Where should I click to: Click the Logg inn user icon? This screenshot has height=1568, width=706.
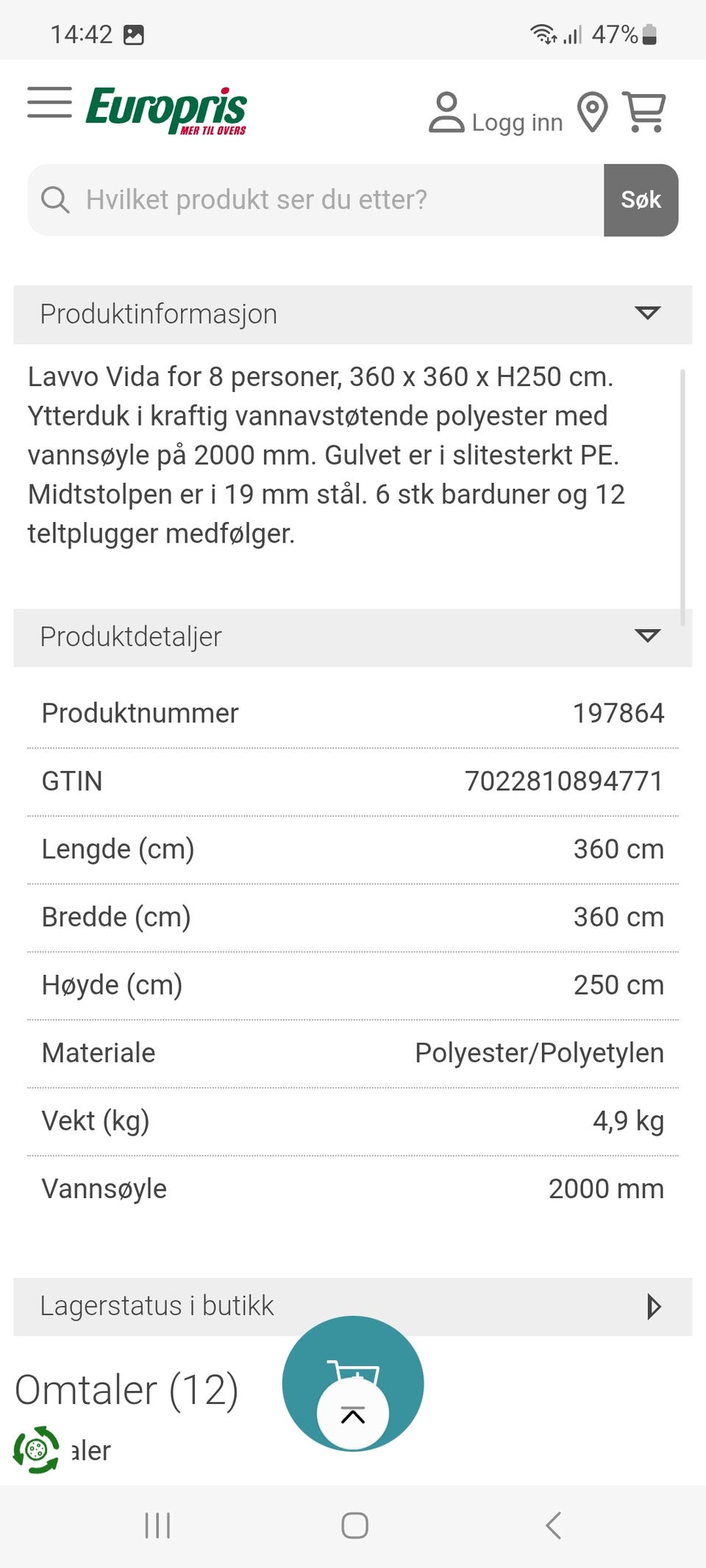click(445, 112)
